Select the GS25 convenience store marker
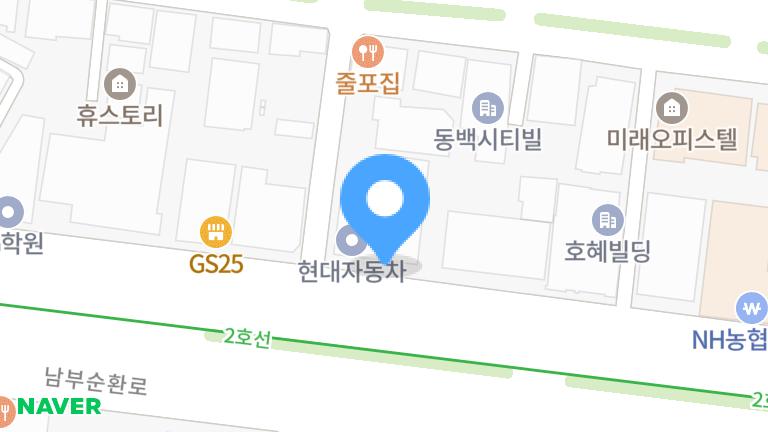Viewport: 768px width, 432px height. [x=214, y=233]
